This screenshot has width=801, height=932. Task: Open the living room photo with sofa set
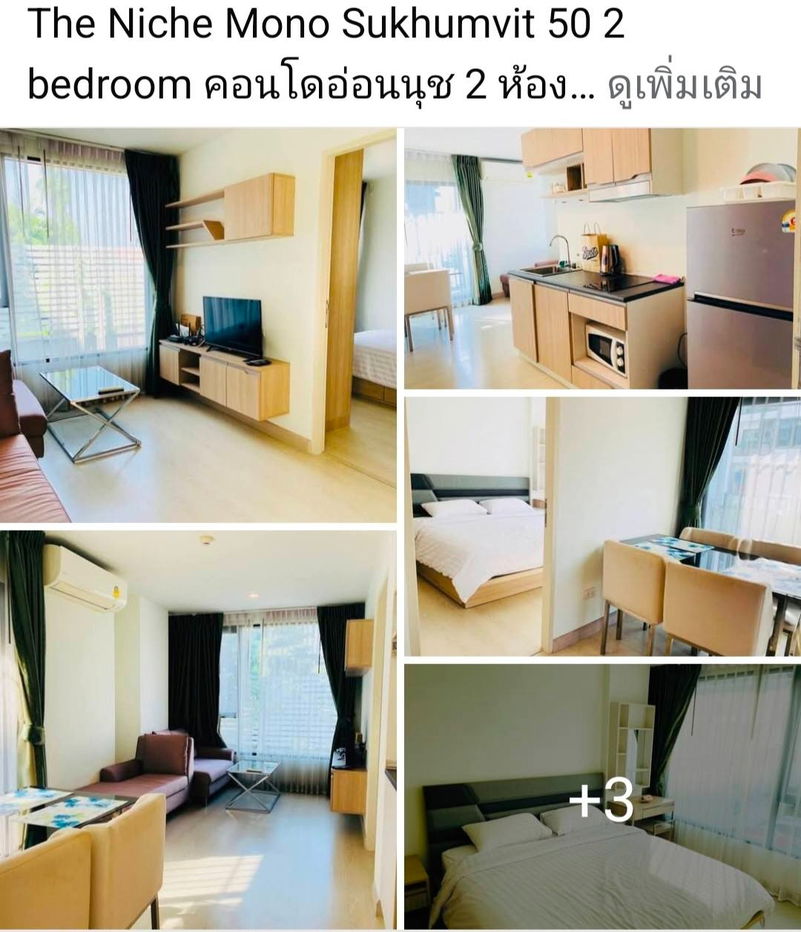195,730
